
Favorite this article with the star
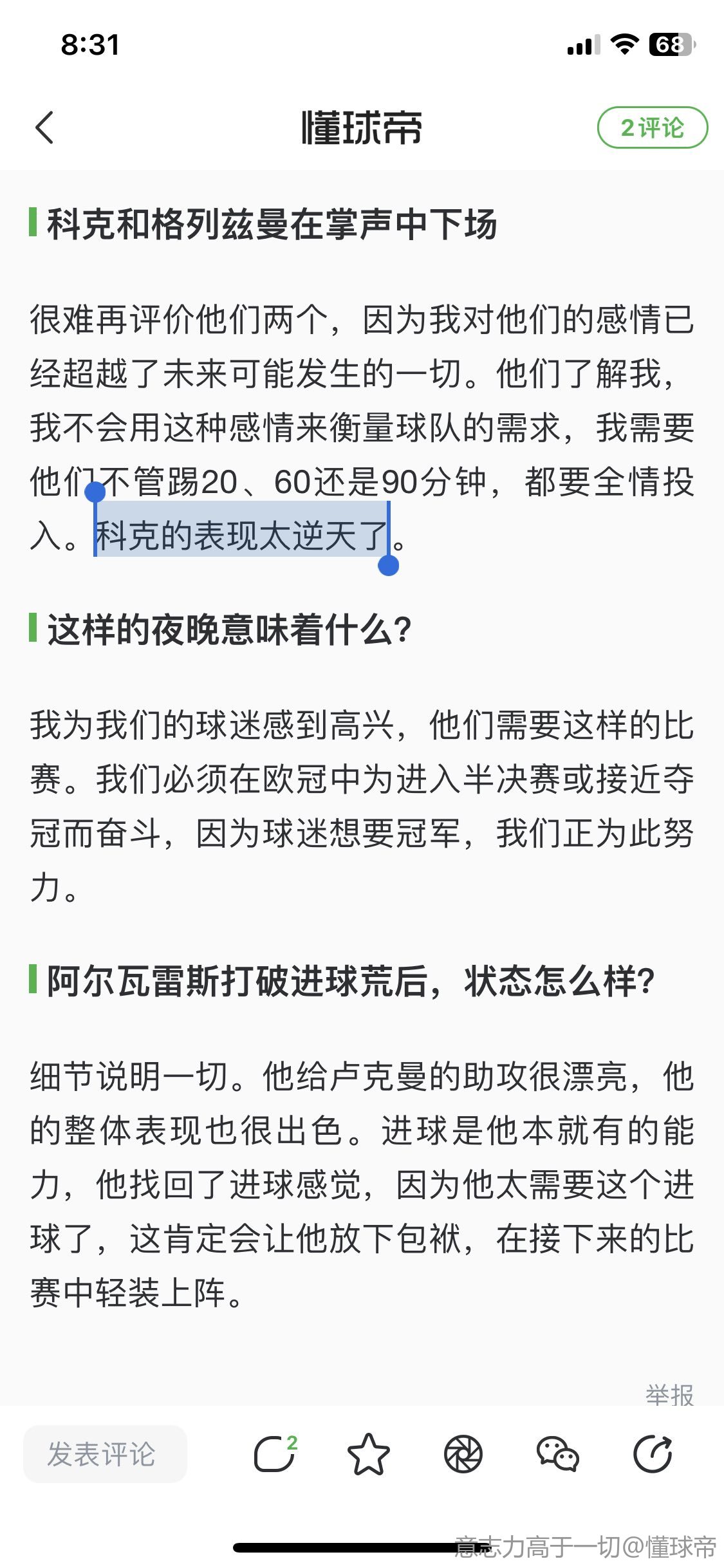[x=368, y=1454]
